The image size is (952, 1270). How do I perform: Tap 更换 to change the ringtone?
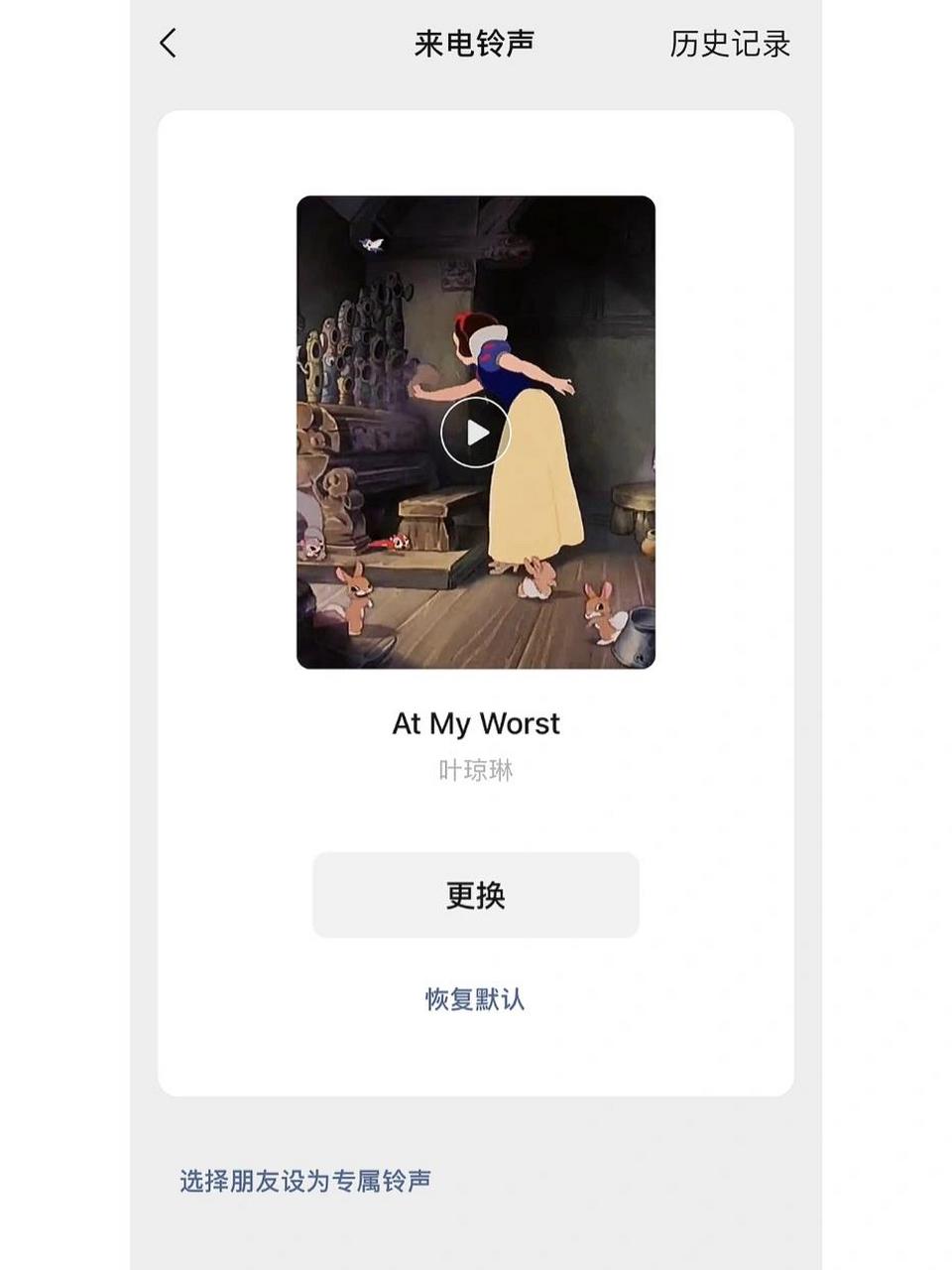[x=476, y=893]
